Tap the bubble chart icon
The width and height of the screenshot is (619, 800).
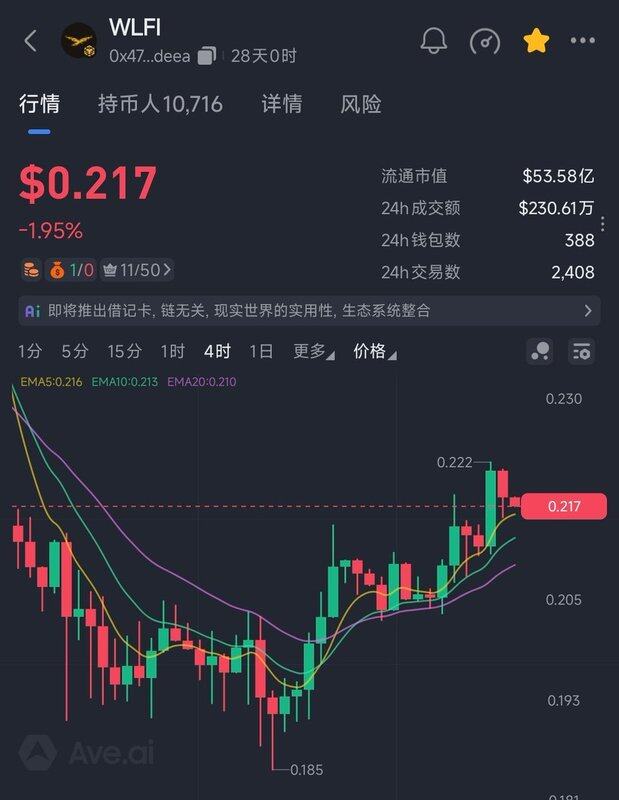click(x=541, y=351)
